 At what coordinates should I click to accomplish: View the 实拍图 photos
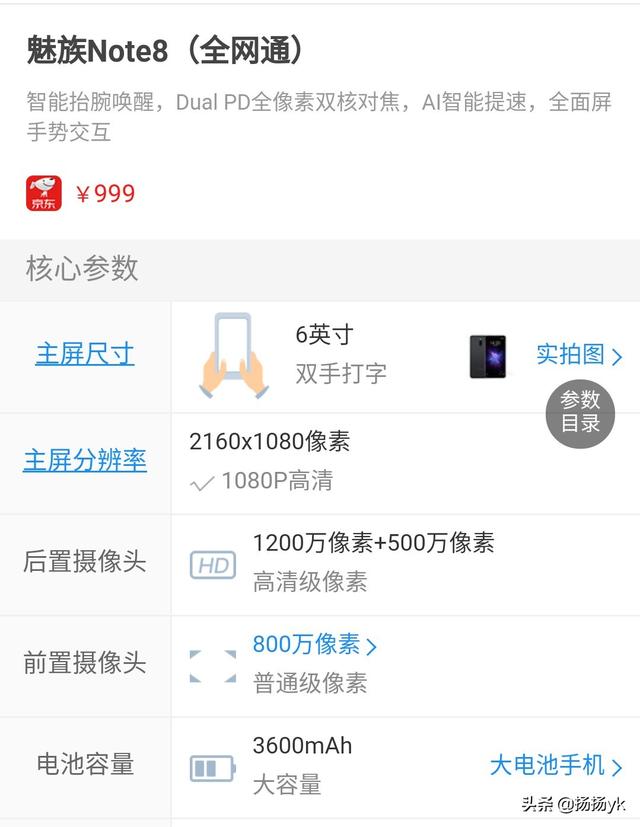[x=578, y=354]
